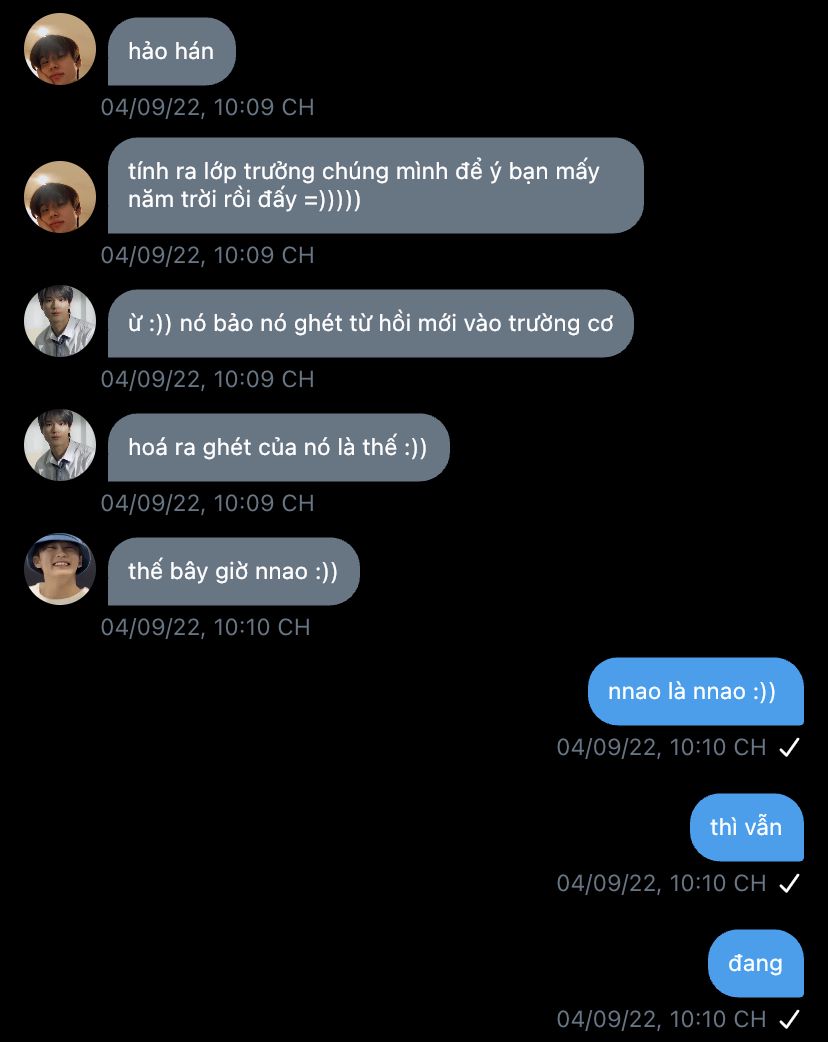The height and width of the screenshot is (1042, 828).
Task: Open profile of 'thế bây giờ nnao' sender
Action: point(60,569)
